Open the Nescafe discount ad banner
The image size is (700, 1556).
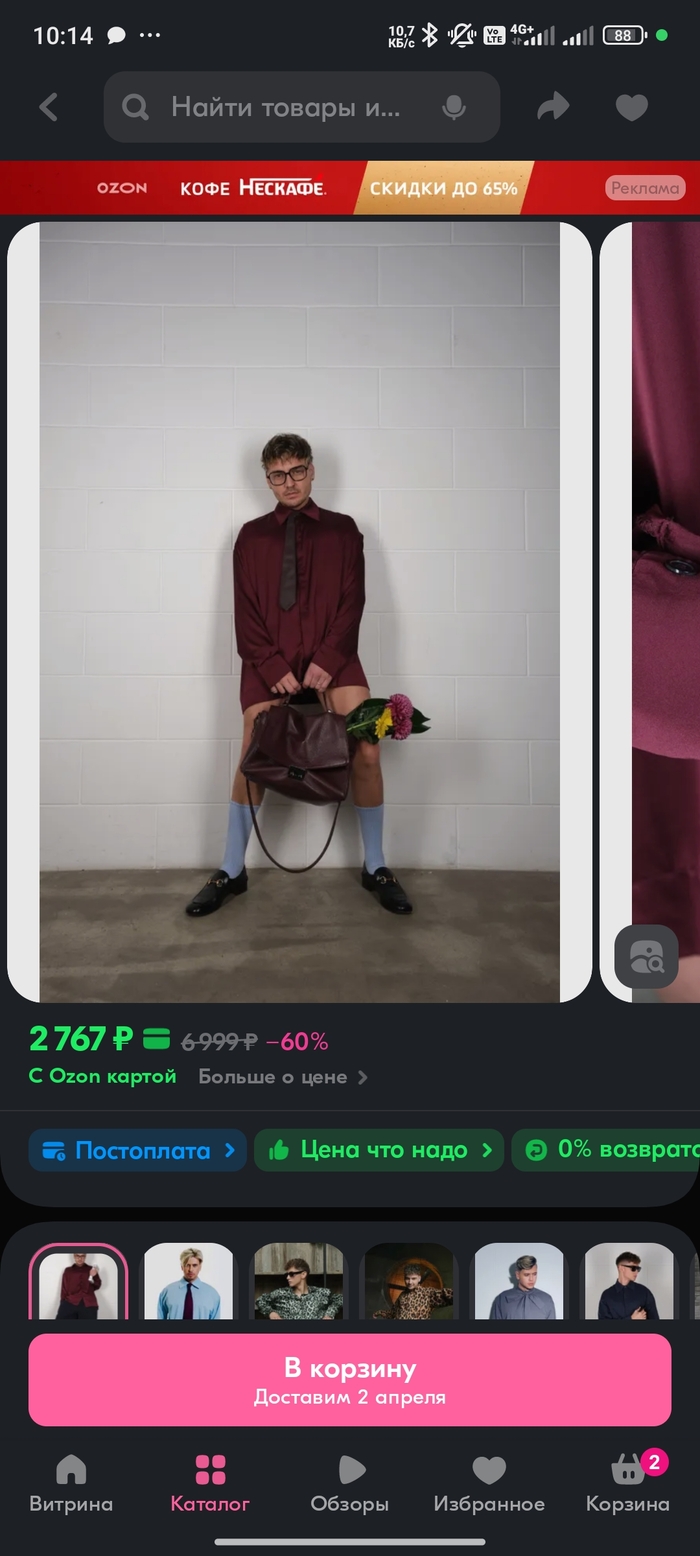pyautogui.click(x=350, y=188)
